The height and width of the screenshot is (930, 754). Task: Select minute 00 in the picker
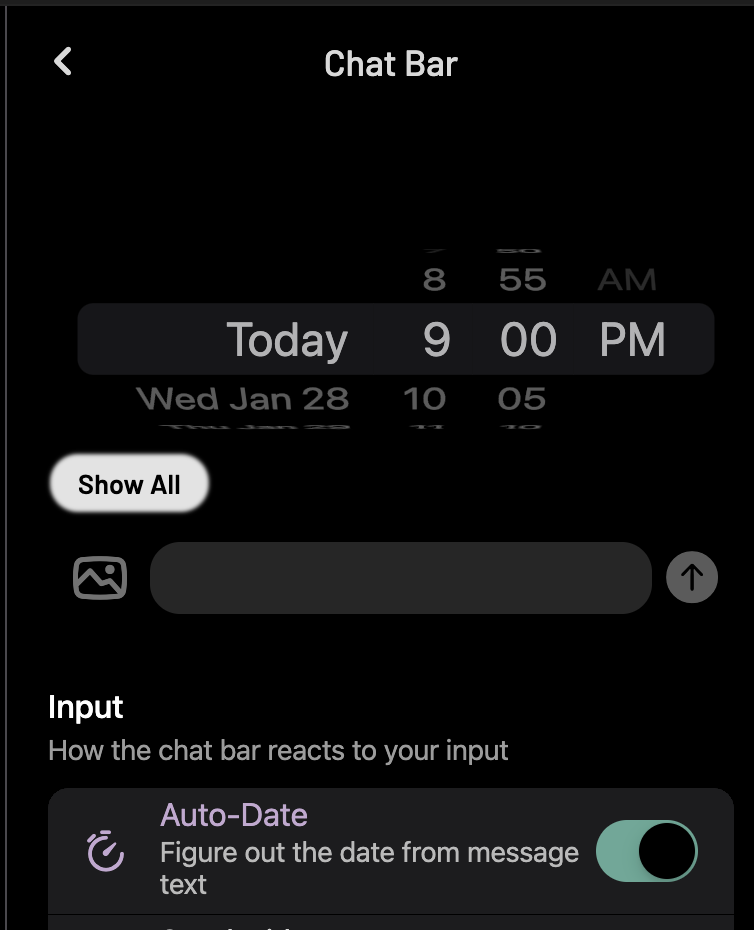528,339
